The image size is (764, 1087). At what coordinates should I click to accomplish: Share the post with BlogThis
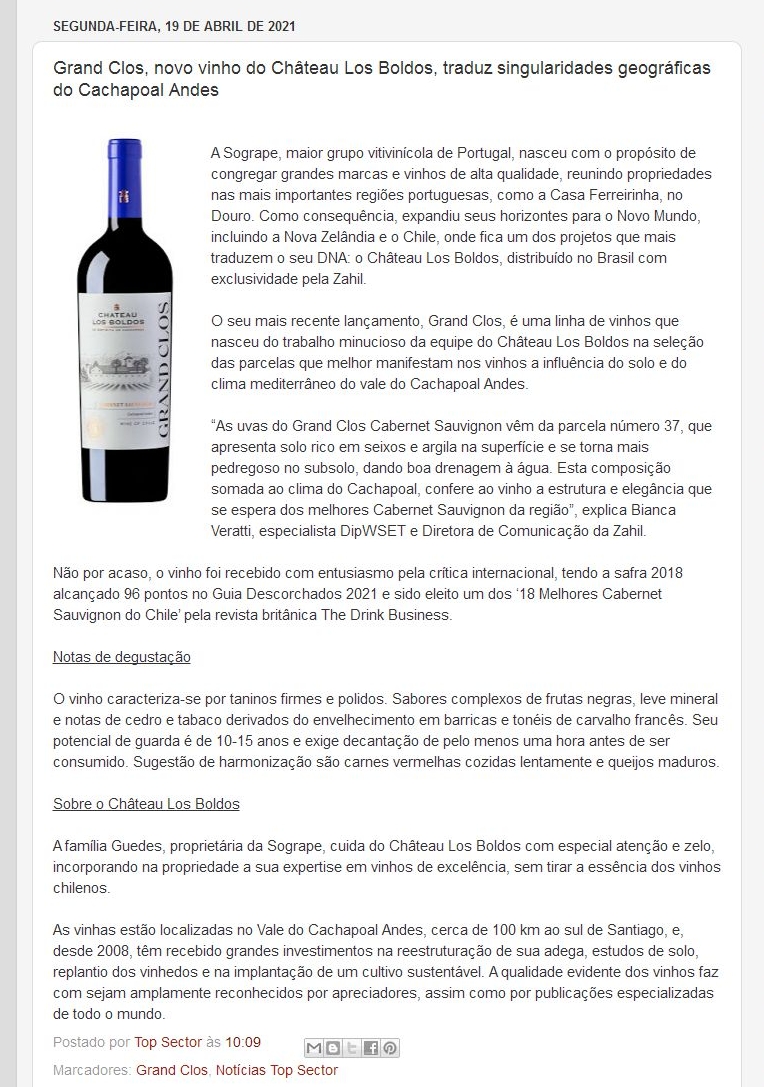pyautogui.click(x=333, y=1048)
